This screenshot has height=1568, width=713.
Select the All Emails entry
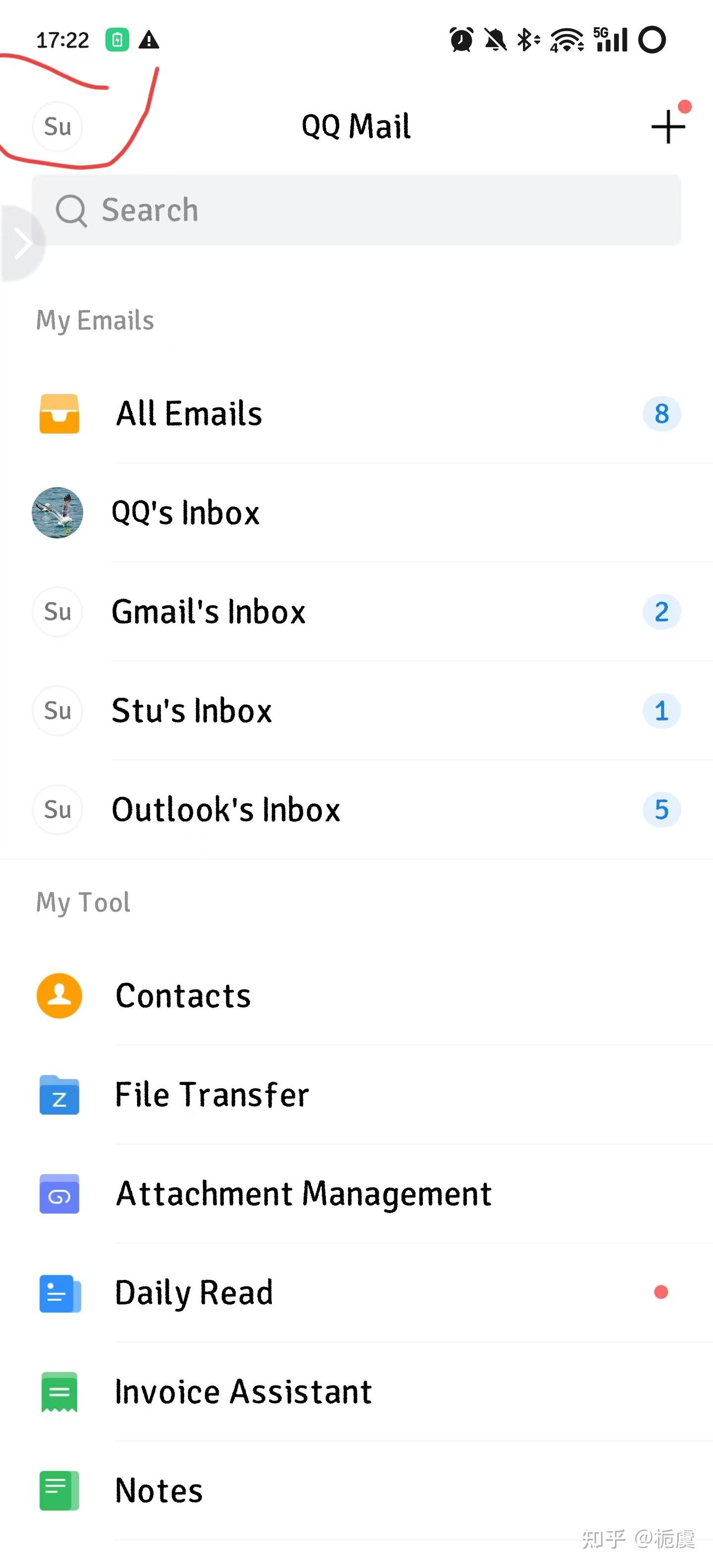click(x=189, y=414)
